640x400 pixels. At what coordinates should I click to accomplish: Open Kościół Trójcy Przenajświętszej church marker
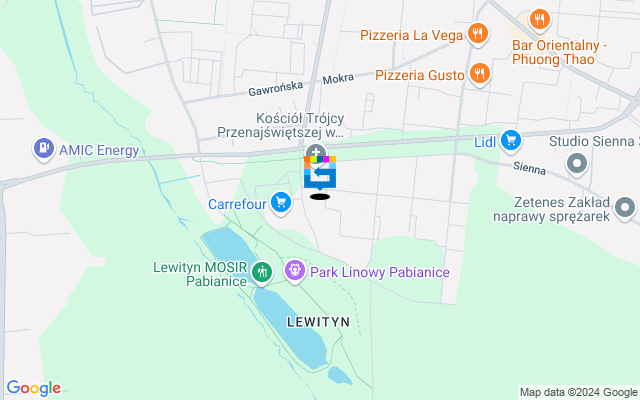click(x=316, y=151)
